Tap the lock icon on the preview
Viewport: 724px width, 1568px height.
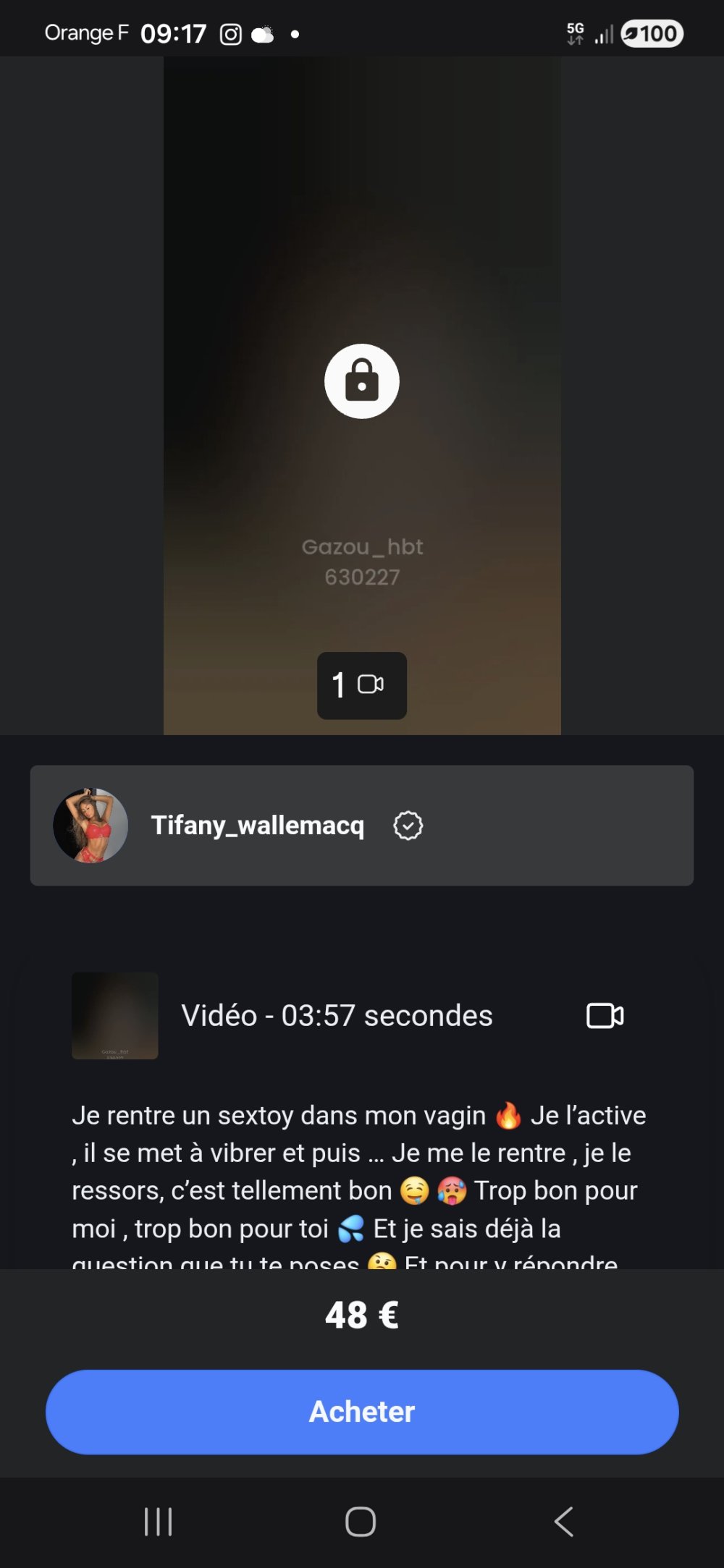pyautogui.click(x=362, y=381)
